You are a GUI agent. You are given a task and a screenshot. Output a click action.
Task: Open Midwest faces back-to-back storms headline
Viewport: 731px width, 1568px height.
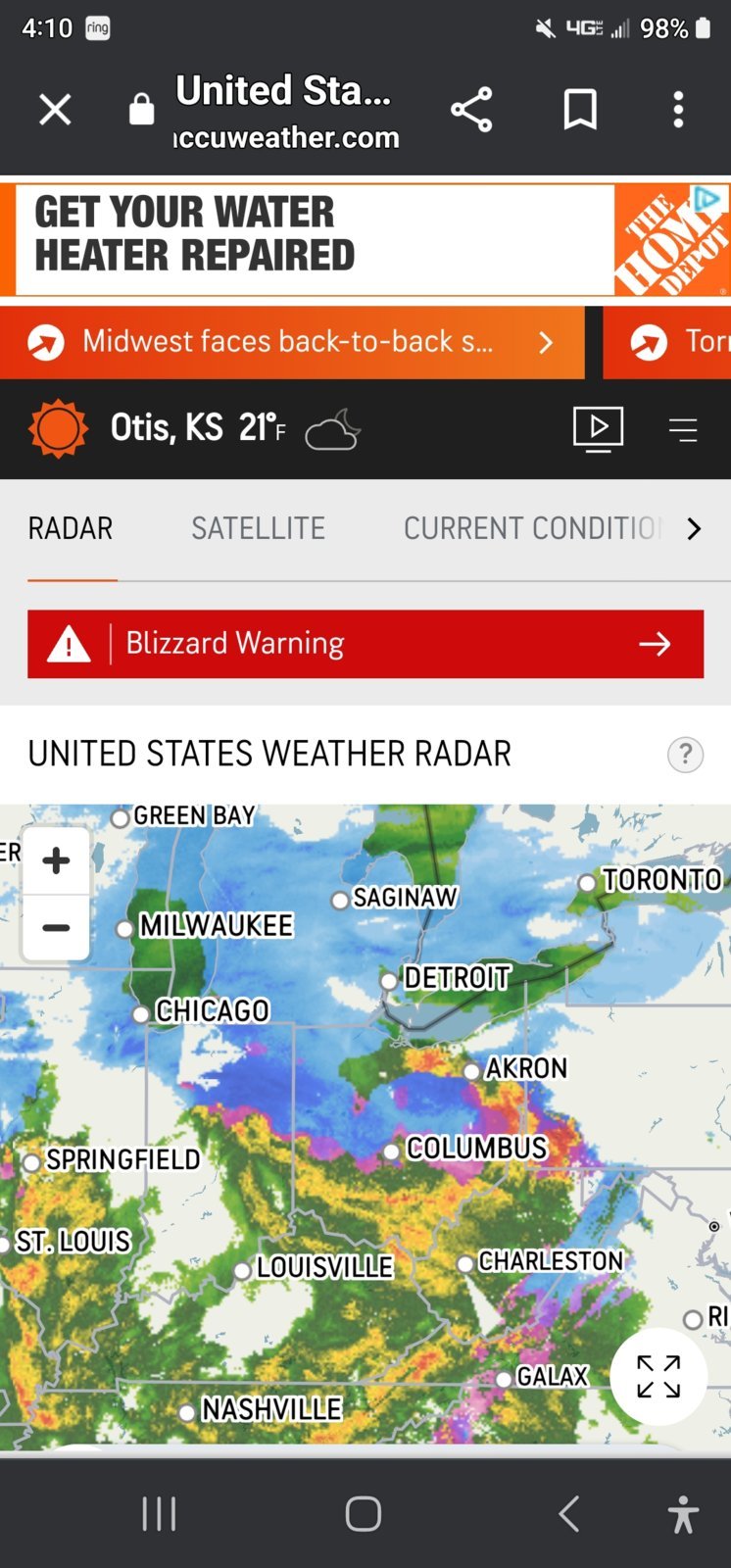pyautogui.click(x=289, y=342)
